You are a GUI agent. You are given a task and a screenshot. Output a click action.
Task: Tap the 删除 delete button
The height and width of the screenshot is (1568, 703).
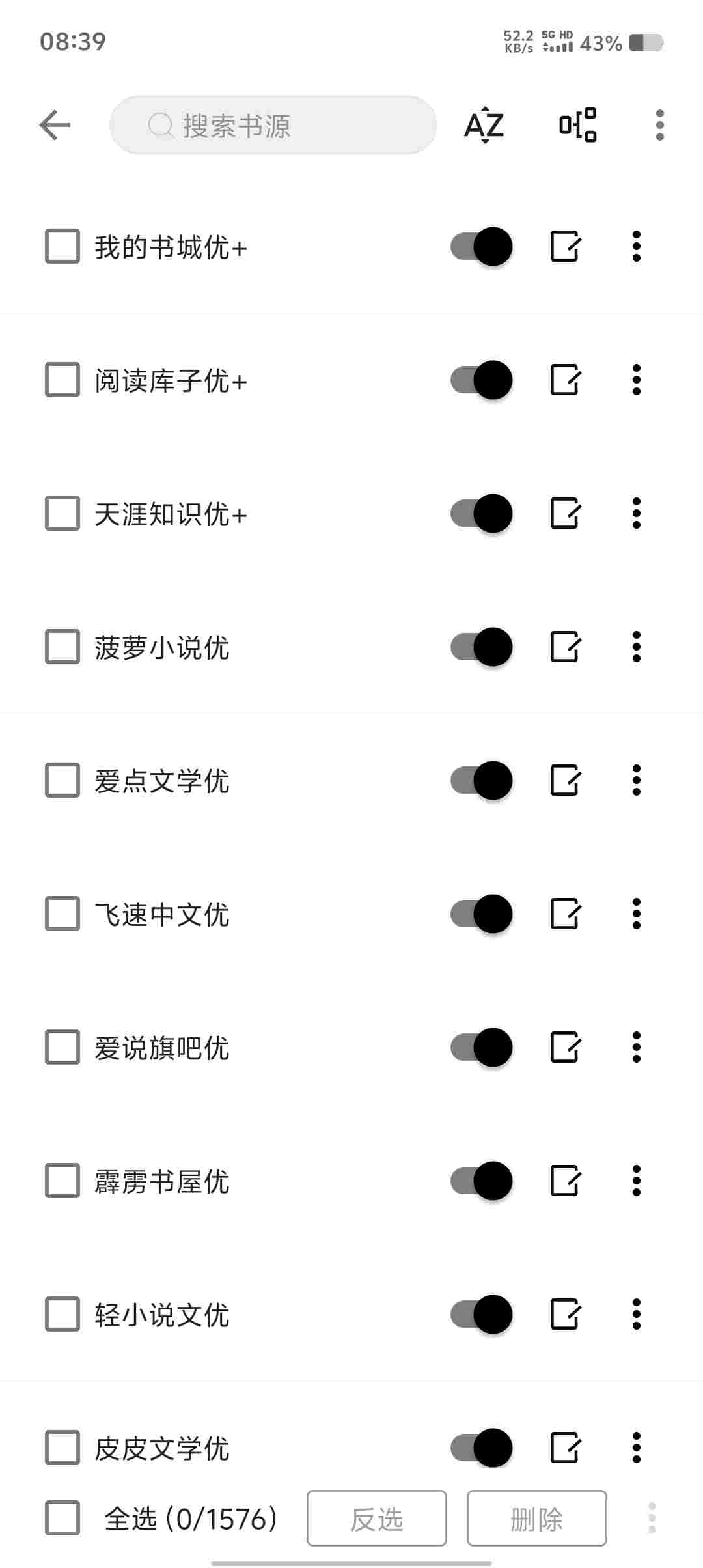point(537,1518)
